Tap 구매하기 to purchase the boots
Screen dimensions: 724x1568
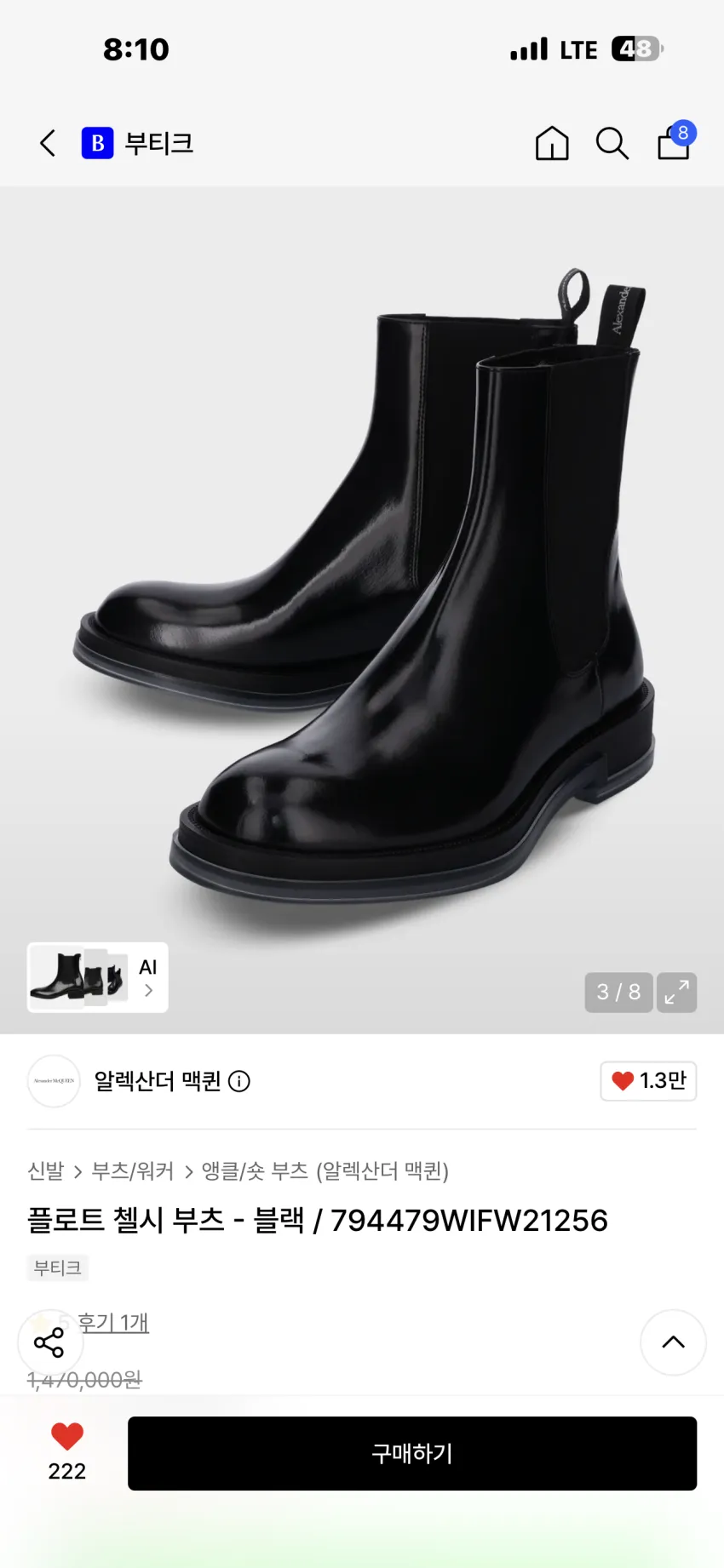[x=412, y=1453]
